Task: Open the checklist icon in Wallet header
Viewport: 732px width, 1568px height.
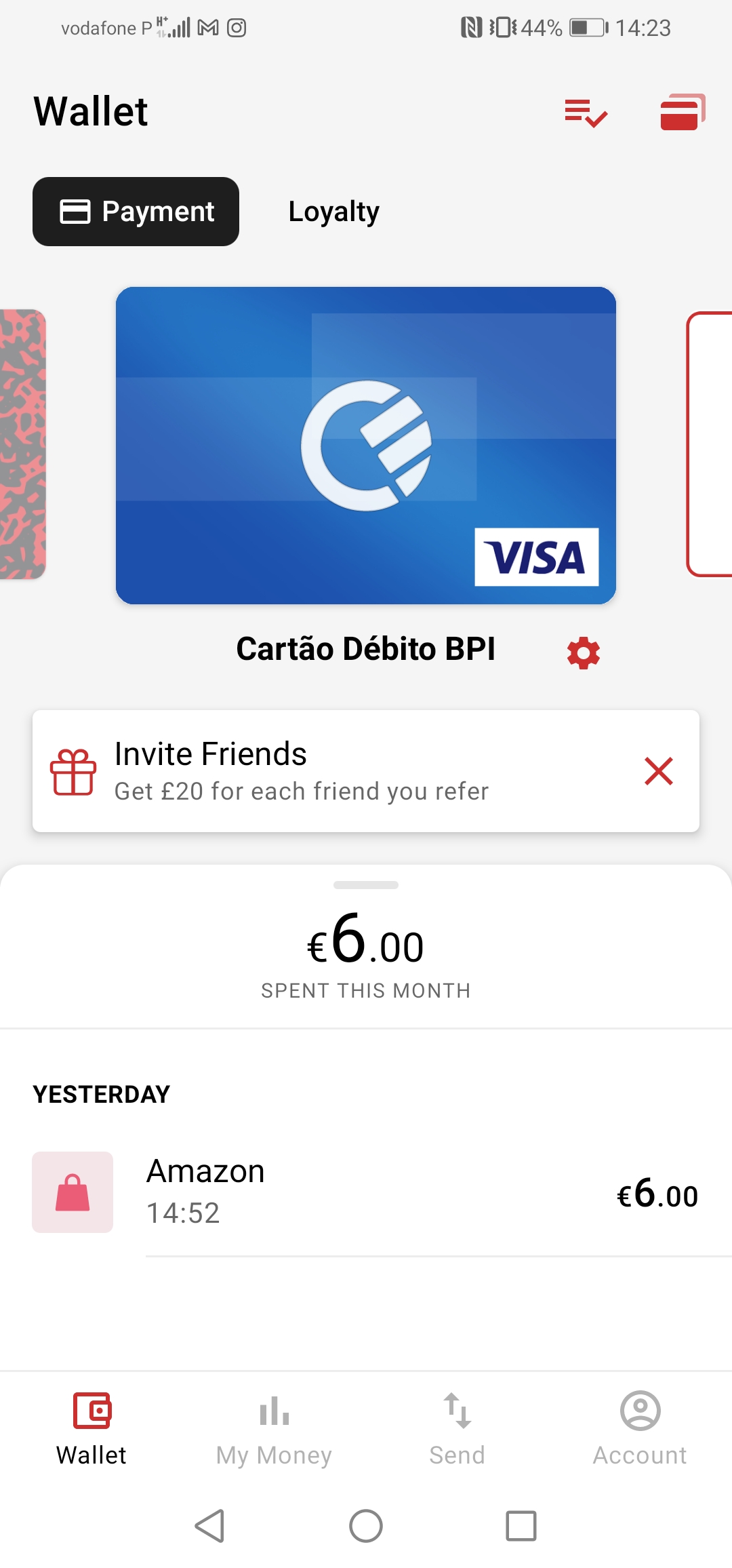Action: [586, 113]
